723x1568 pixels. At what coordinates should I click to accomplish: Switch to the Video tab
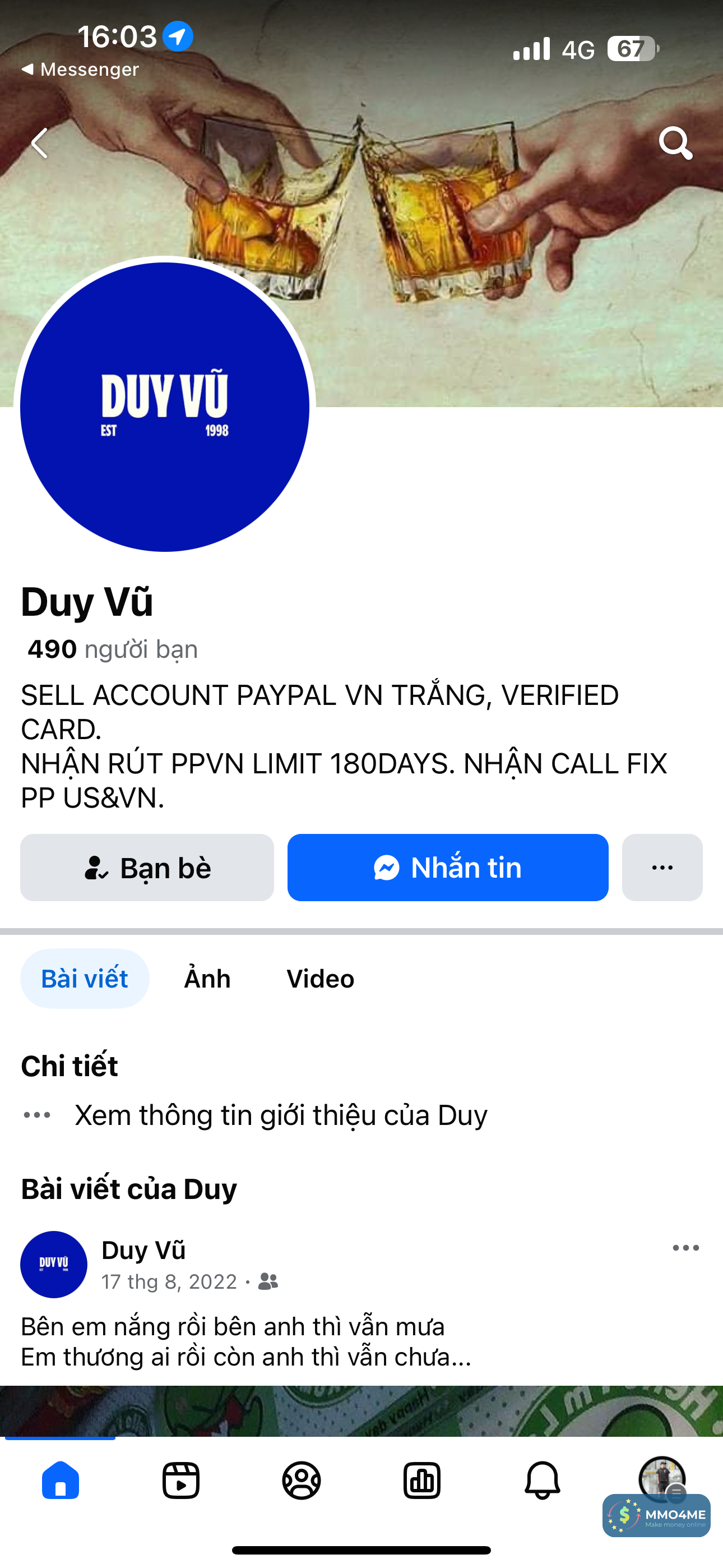(x=320, y=979)
